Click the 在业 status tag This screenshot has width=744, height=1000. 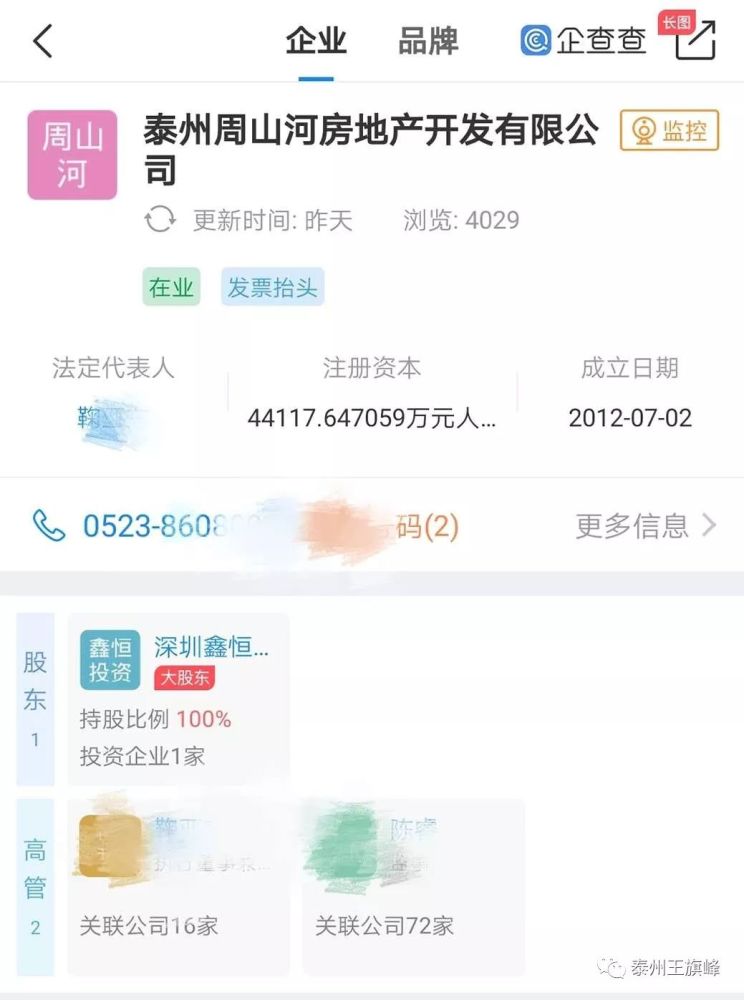(x=170, y=287)
